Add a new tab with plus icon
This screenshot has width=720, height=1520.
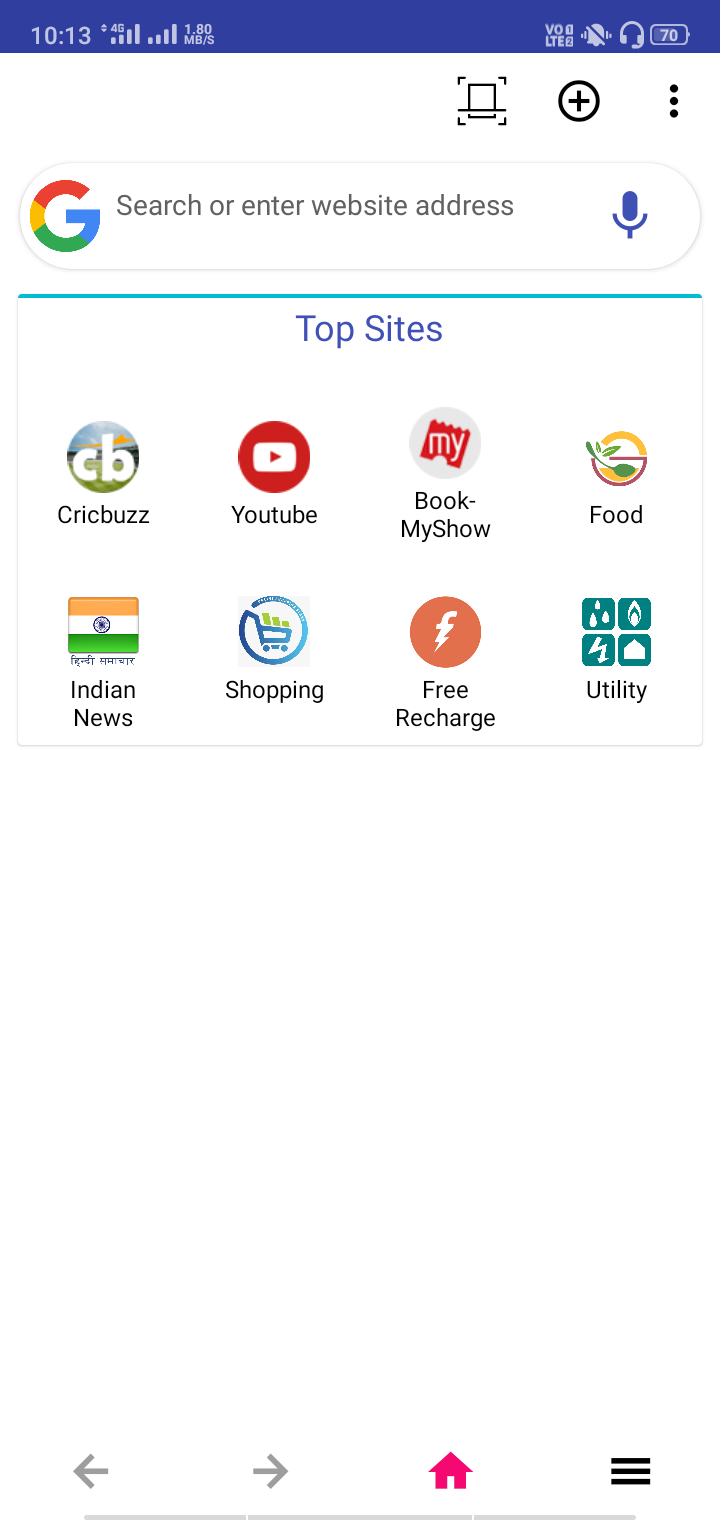(x=579, y=101)
